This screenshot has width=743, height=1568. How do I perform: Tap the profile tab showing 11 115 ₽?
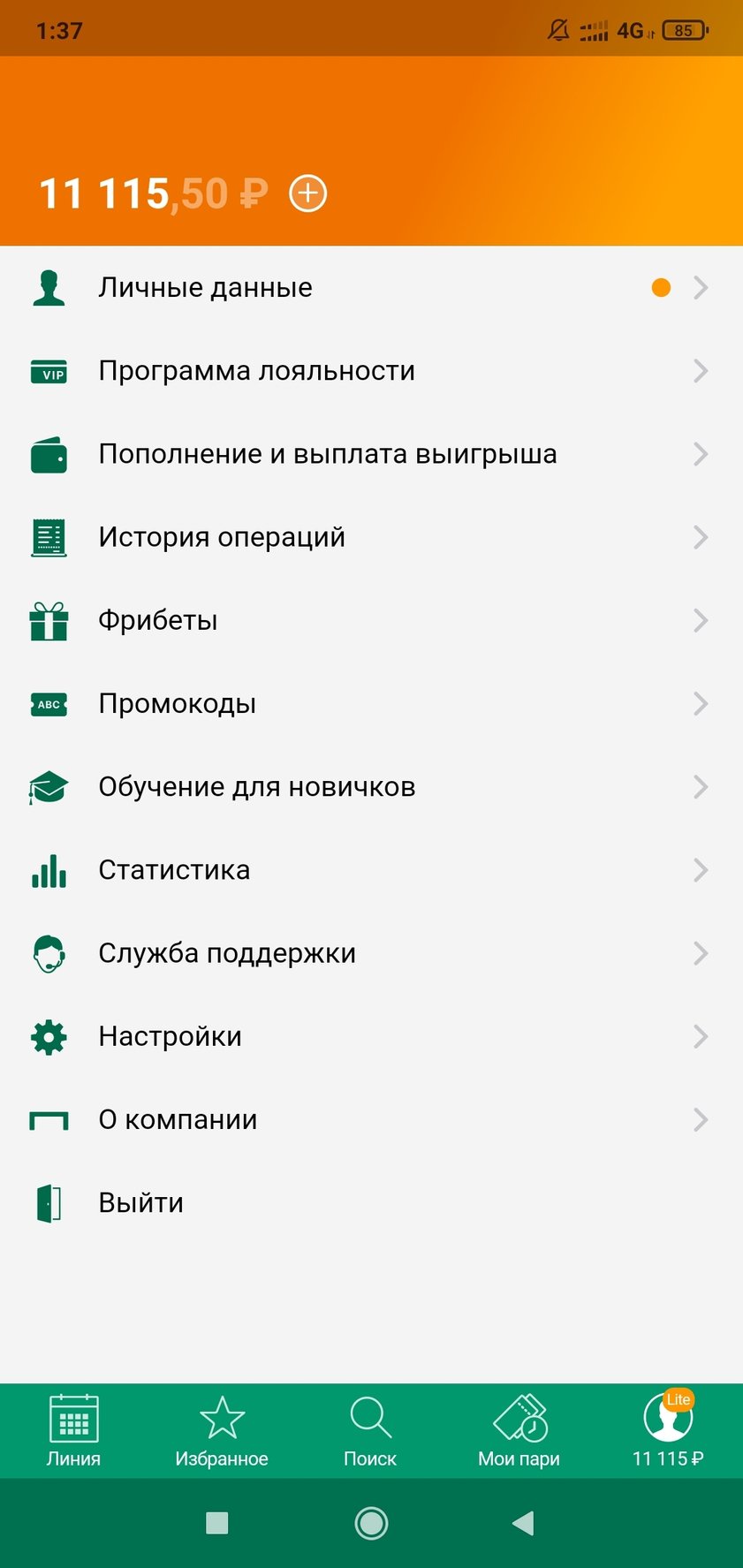point(668,1431)
